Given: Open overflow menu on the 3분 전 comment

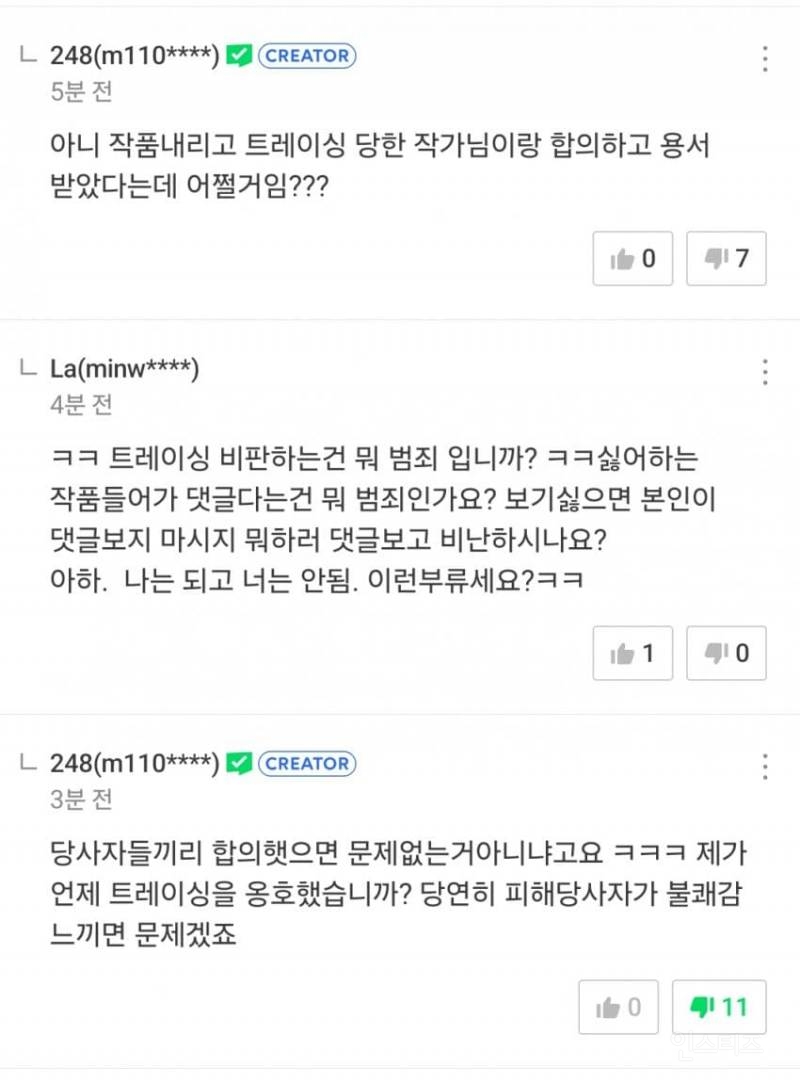Looking at the screenshot, I should pos(764,766).
